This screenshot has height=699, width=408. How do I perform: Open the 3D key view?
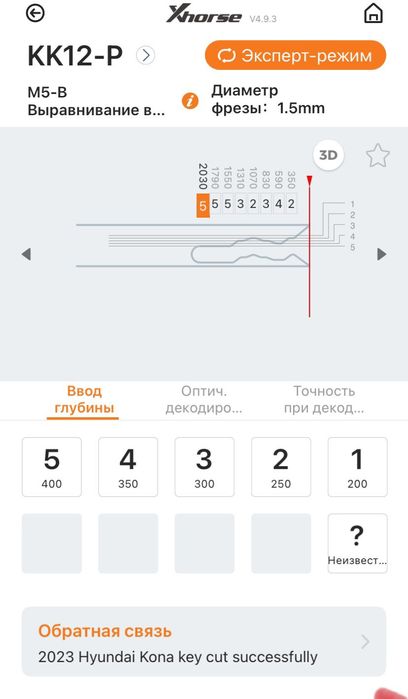328,155
